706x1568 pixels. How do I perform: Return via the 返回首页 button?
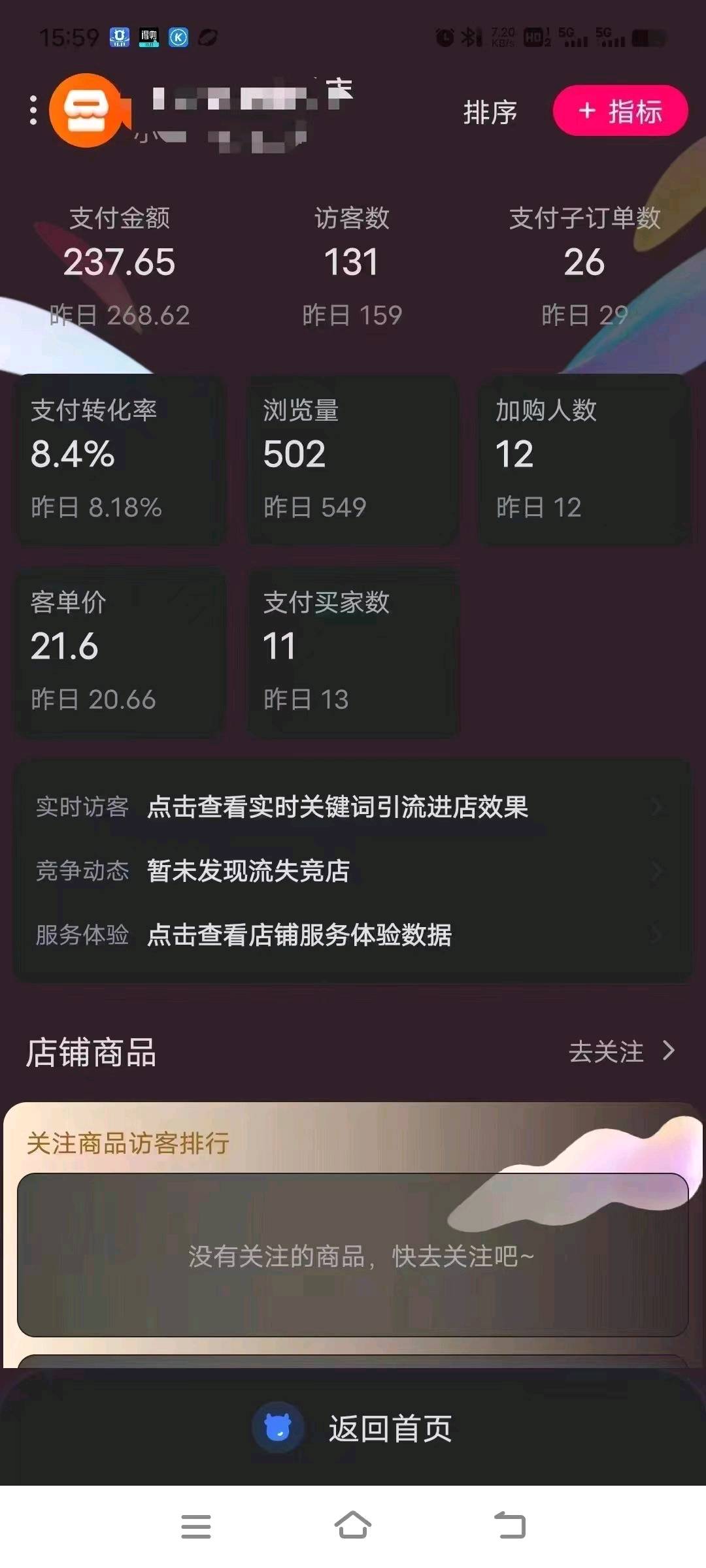click(x=353, y=1428)
